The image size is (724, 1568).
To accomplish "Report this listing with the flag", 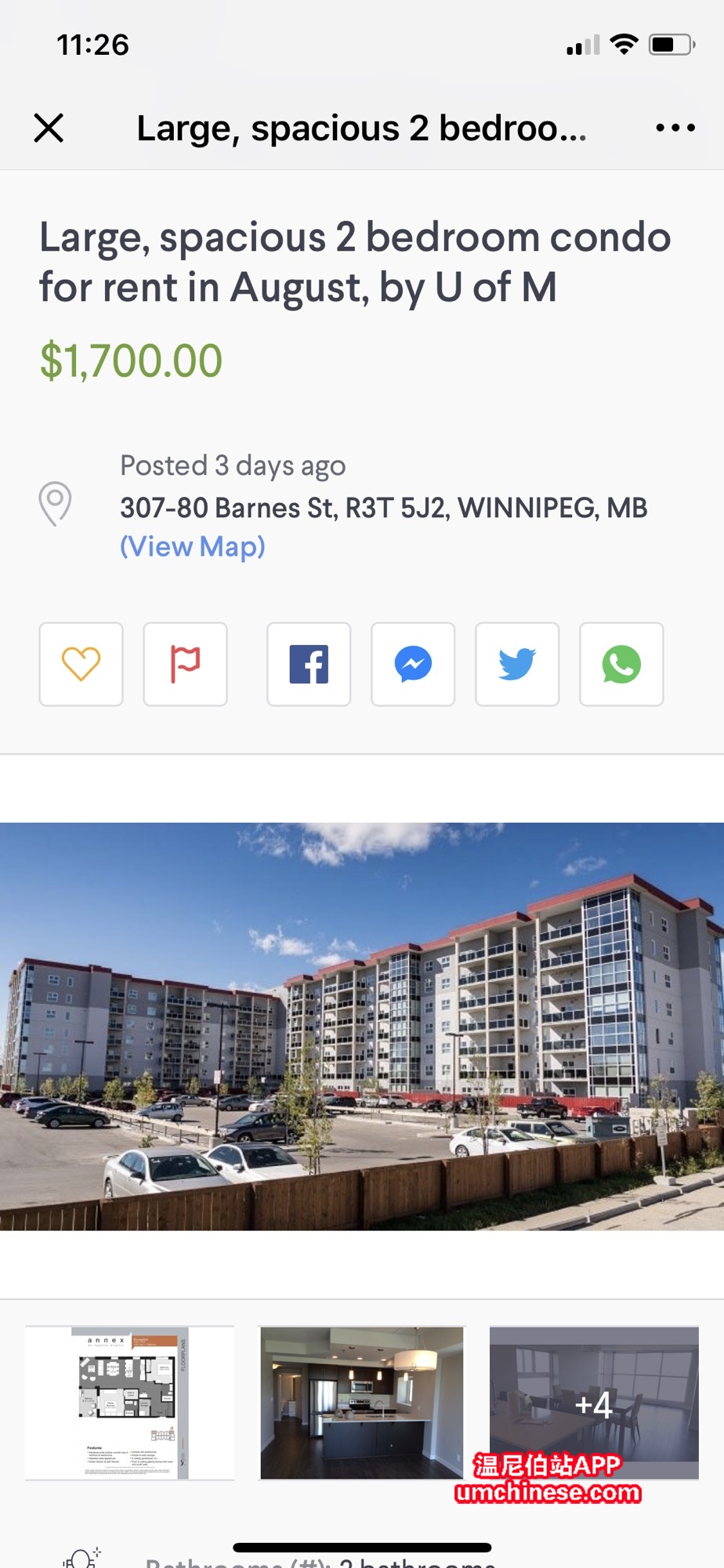I will 186,664.
